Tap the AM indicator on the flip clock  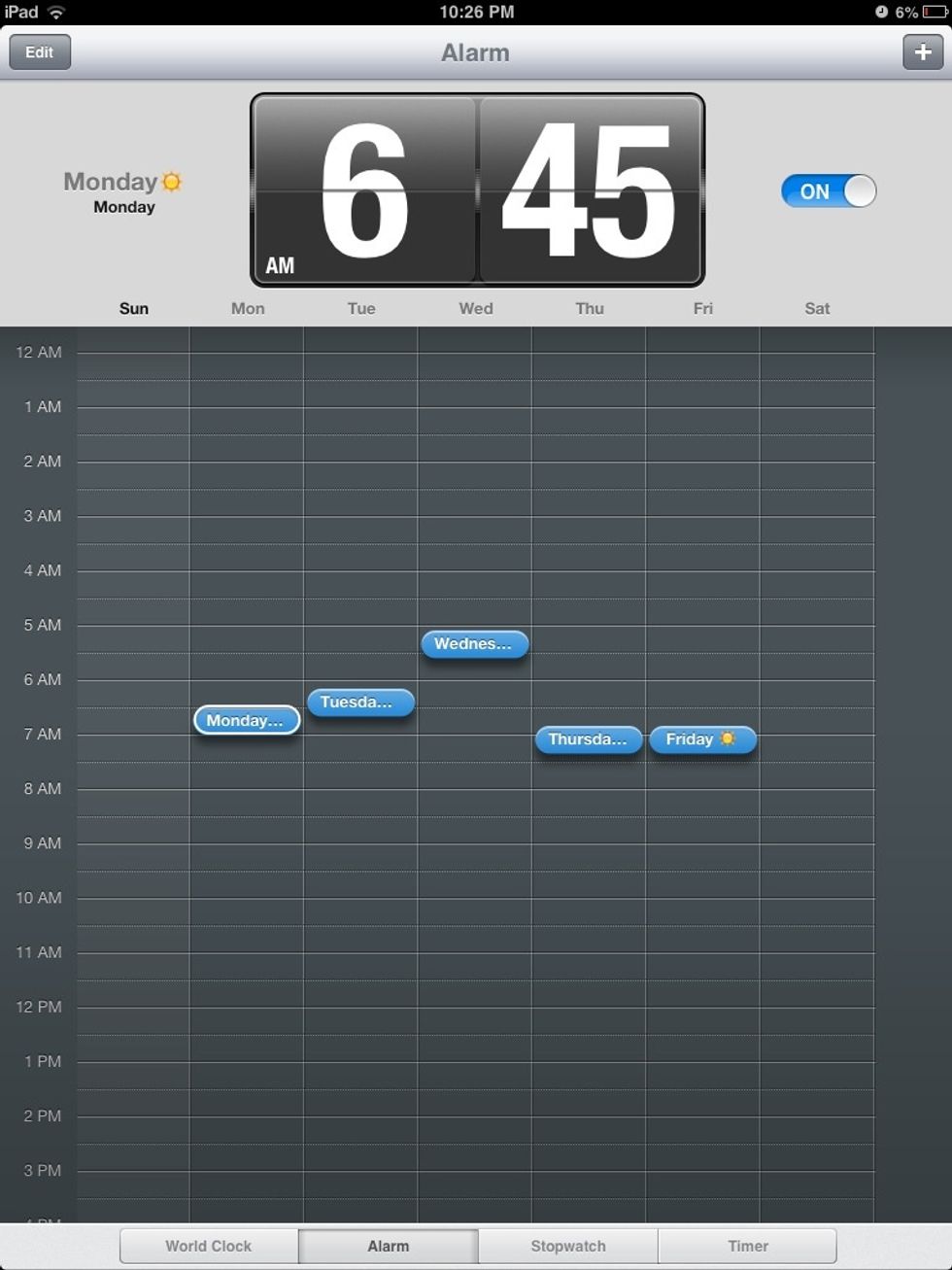pyautogui.click(x=279, y=265)
